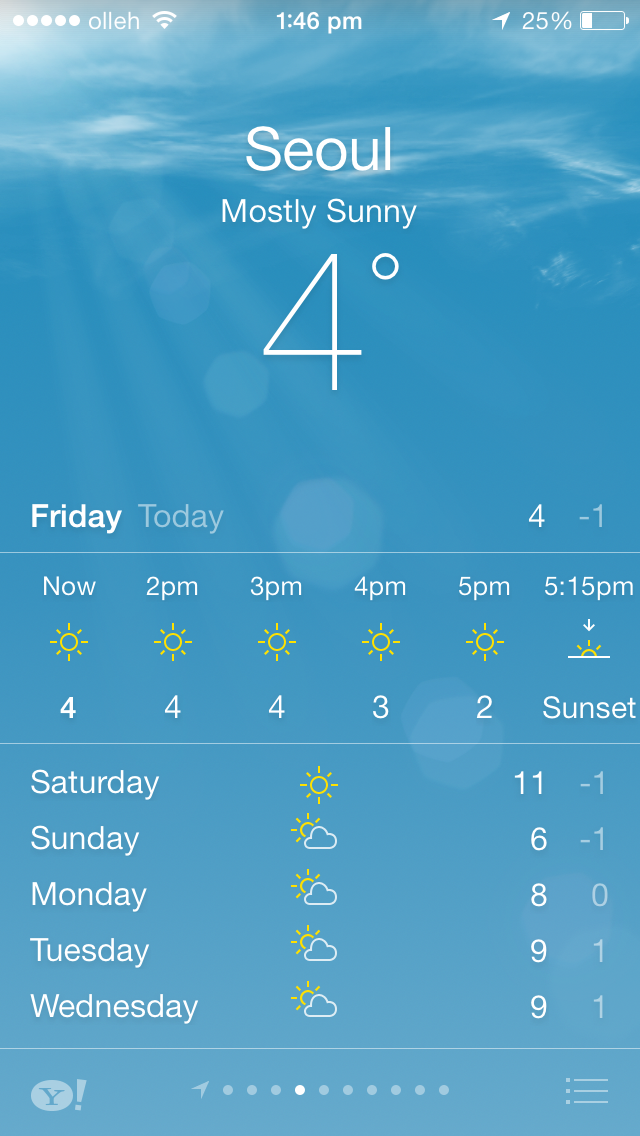This screenshot has height=1136, width=640.
Task: Open the city list icon
Action: tap(587, 1090)
